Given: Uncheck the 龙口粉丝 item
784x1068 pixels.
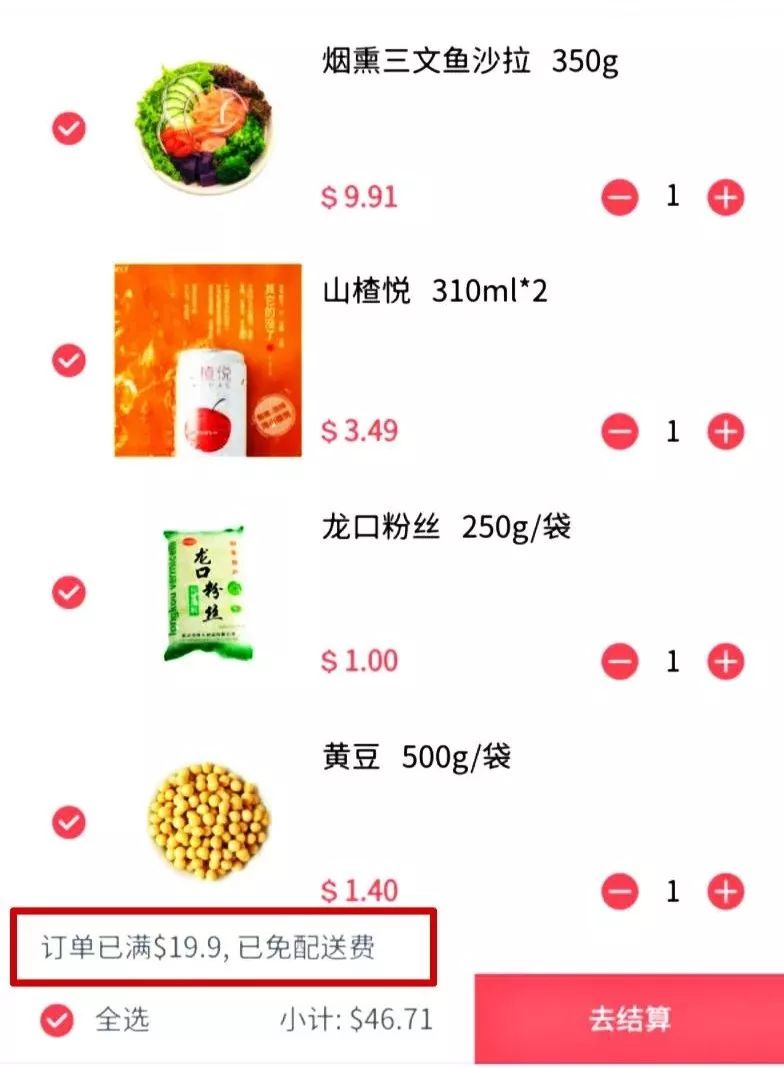Looking at the screenshot, I should (69, 592).
